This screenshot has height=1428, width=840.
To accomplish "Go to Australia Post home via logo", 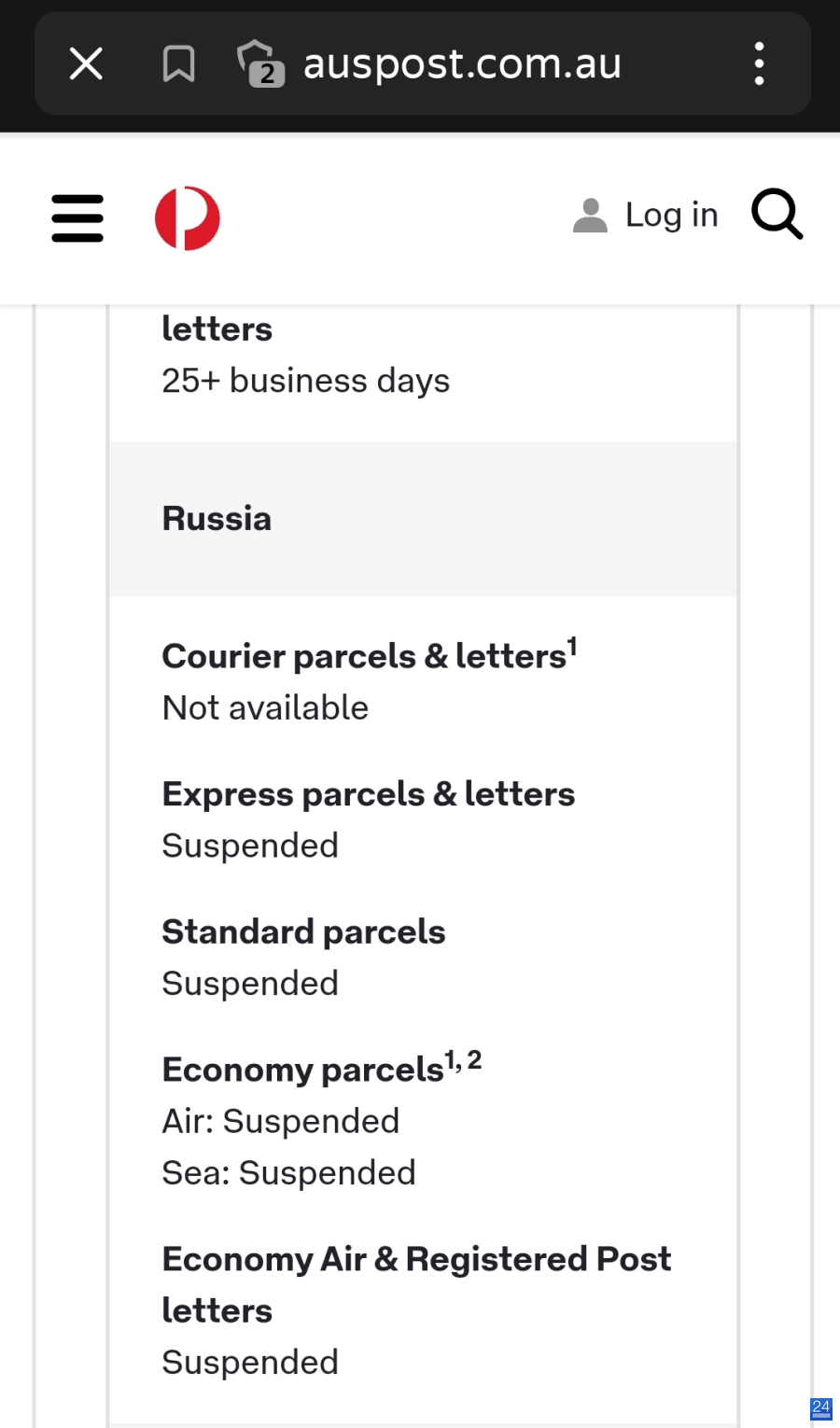I will click(x=188, y=218).
